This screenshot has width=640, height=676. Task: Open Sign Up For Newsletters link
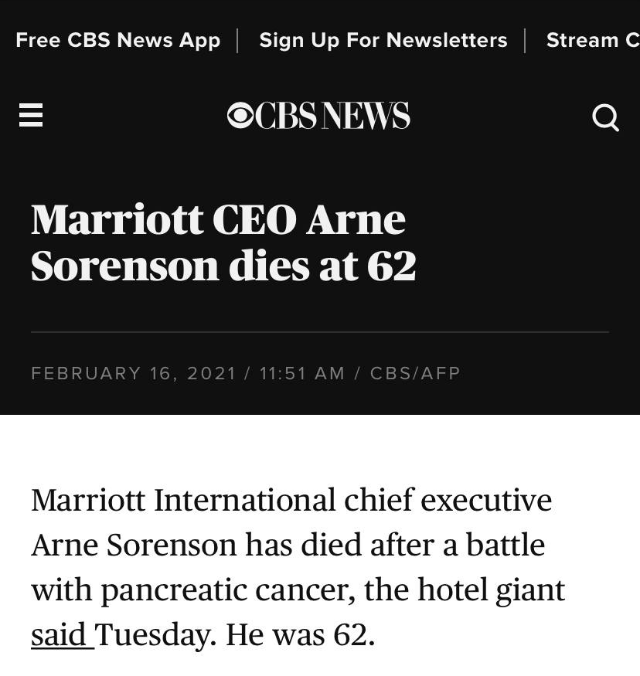pos(383,40)
